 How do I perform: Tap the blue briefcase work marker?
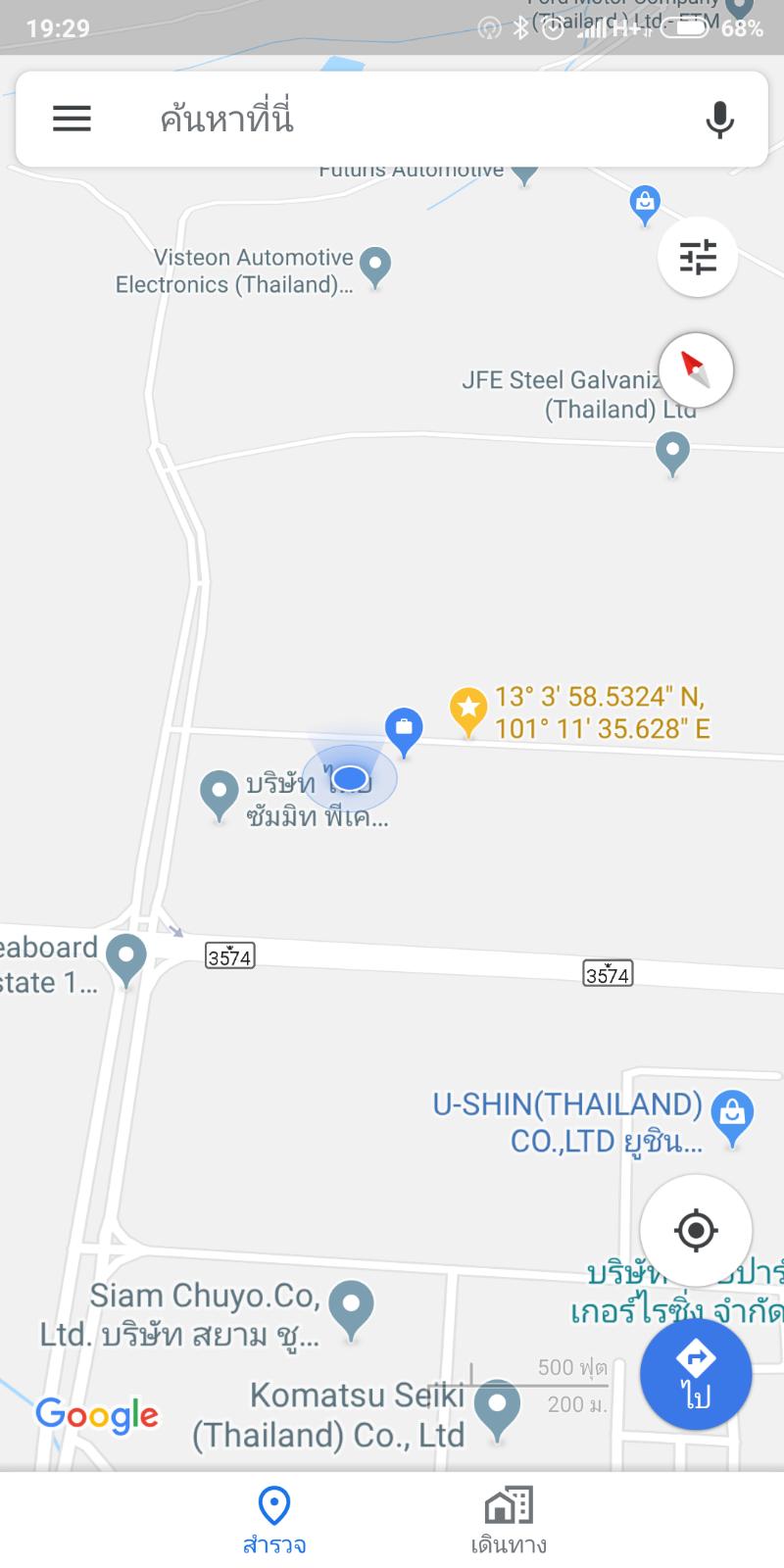click(x=403, y=728)
